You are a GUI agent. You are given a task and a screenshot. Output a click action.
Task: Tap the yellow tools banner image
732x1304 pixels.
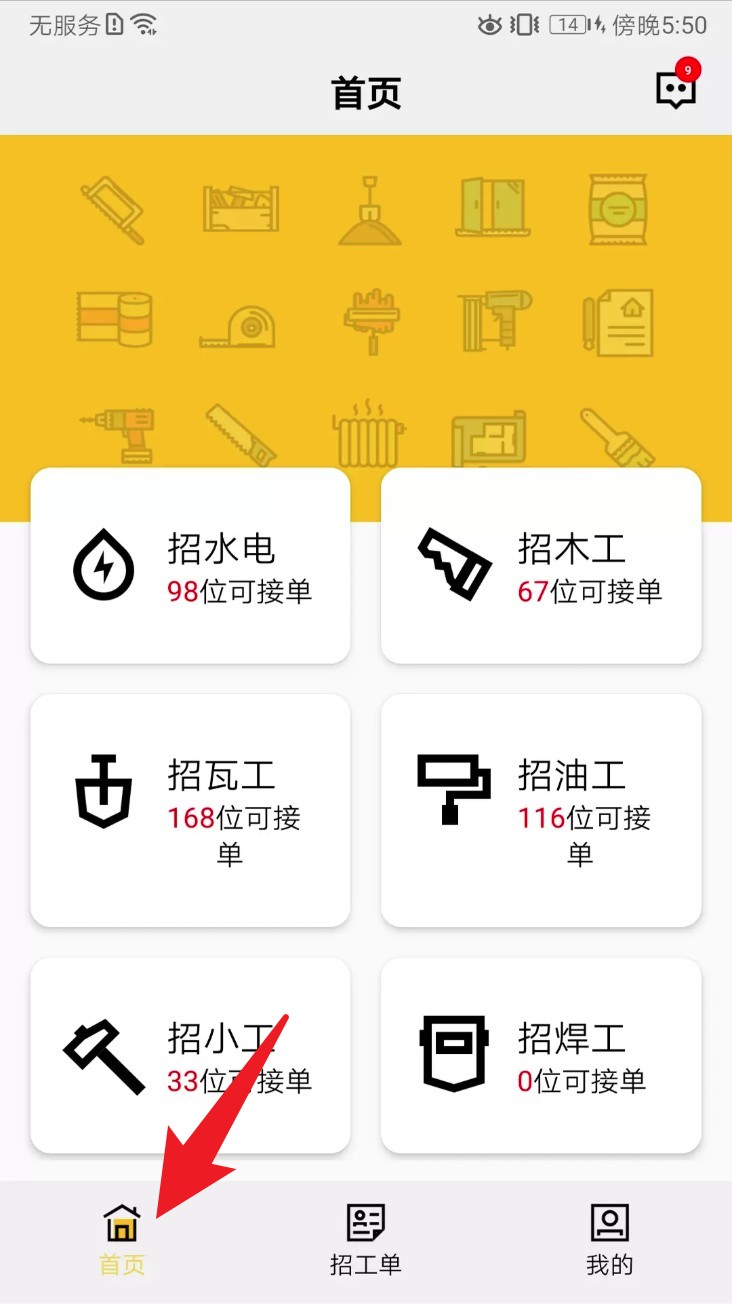(x=366, y=300)
